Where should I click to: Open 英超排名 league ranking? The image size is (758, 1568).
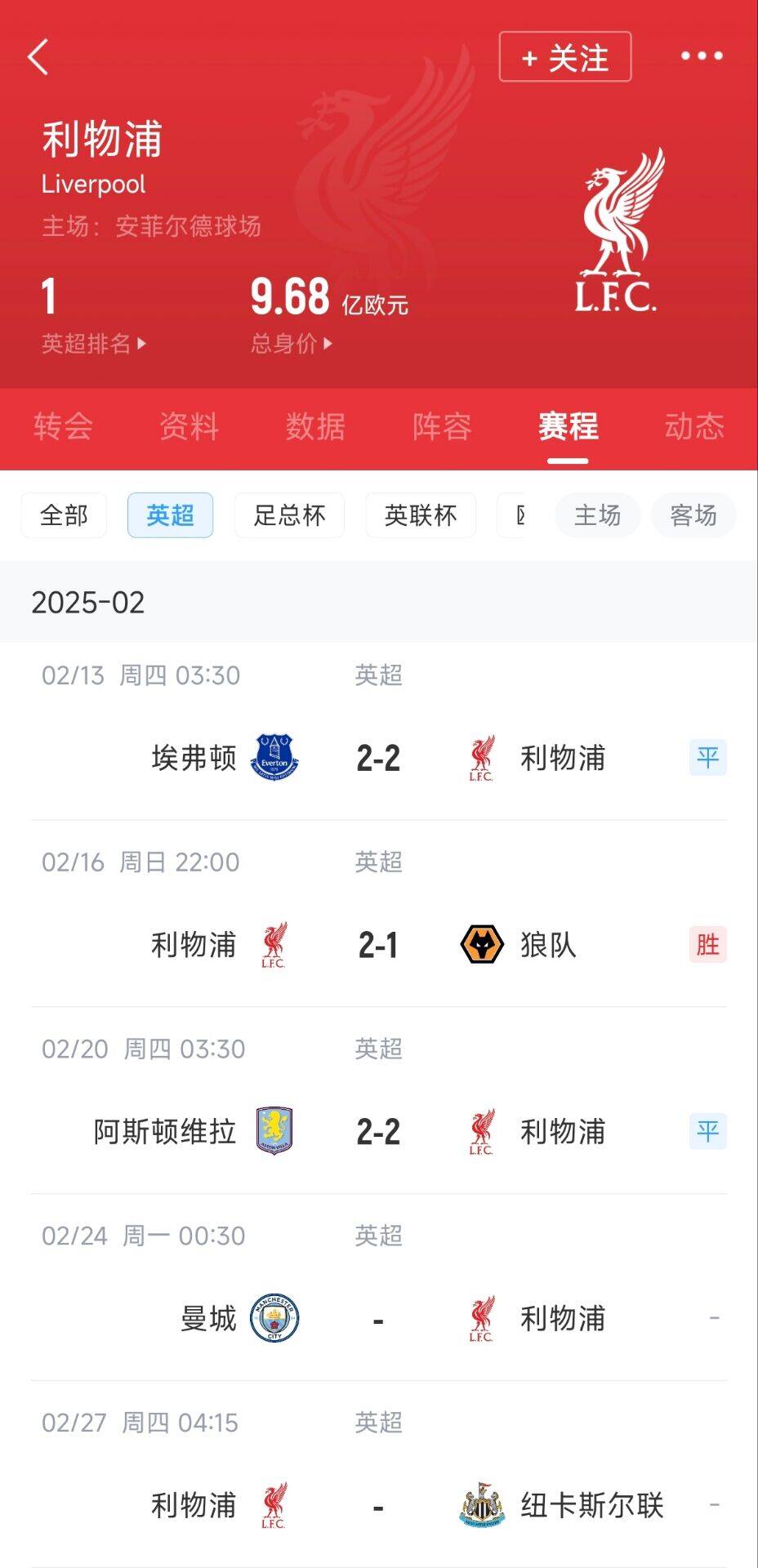(x=93, y=344)
